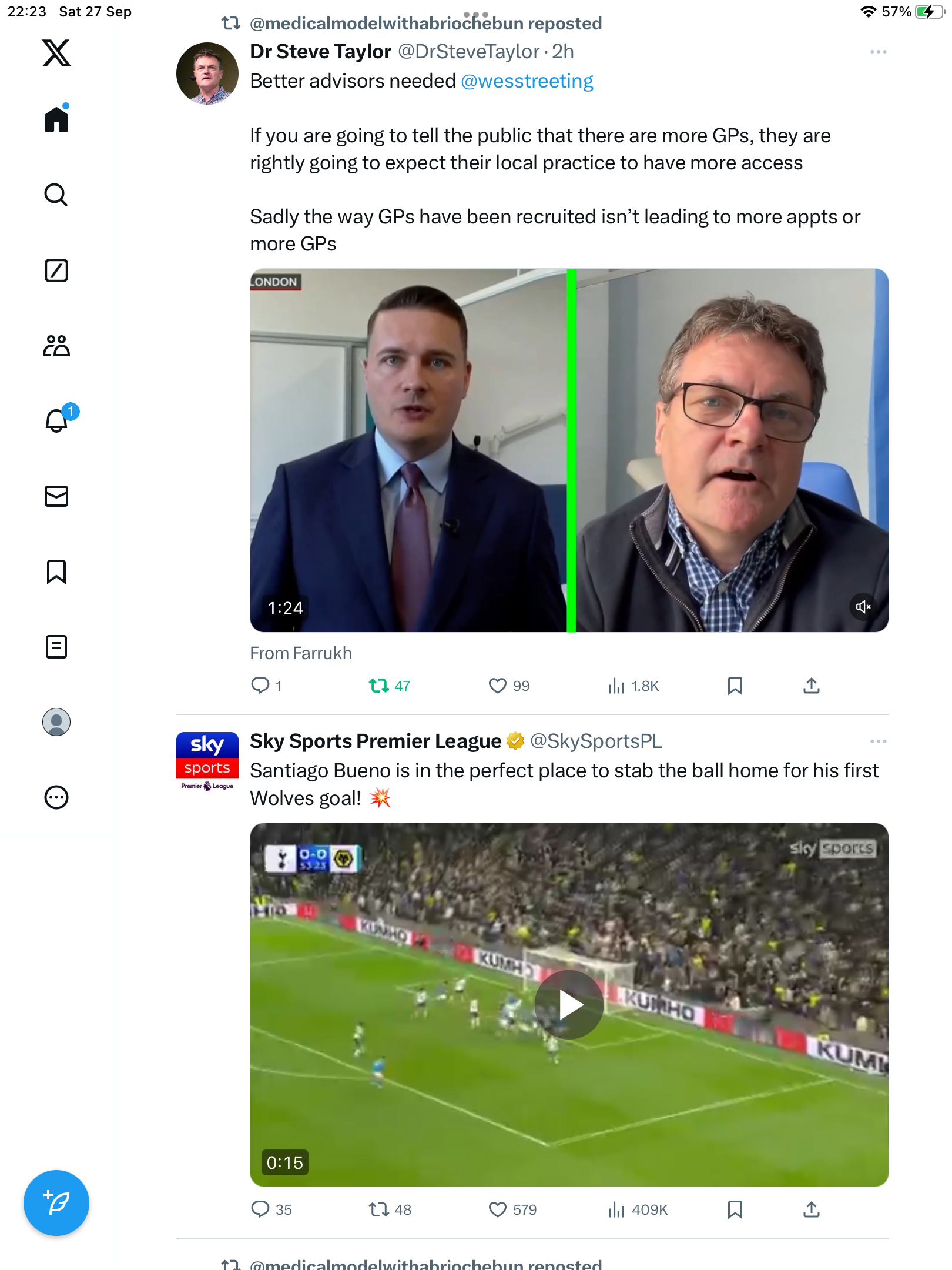The image size is (952, 1270).
Task: Open direct messages envelope
Action: coord(56,496)
